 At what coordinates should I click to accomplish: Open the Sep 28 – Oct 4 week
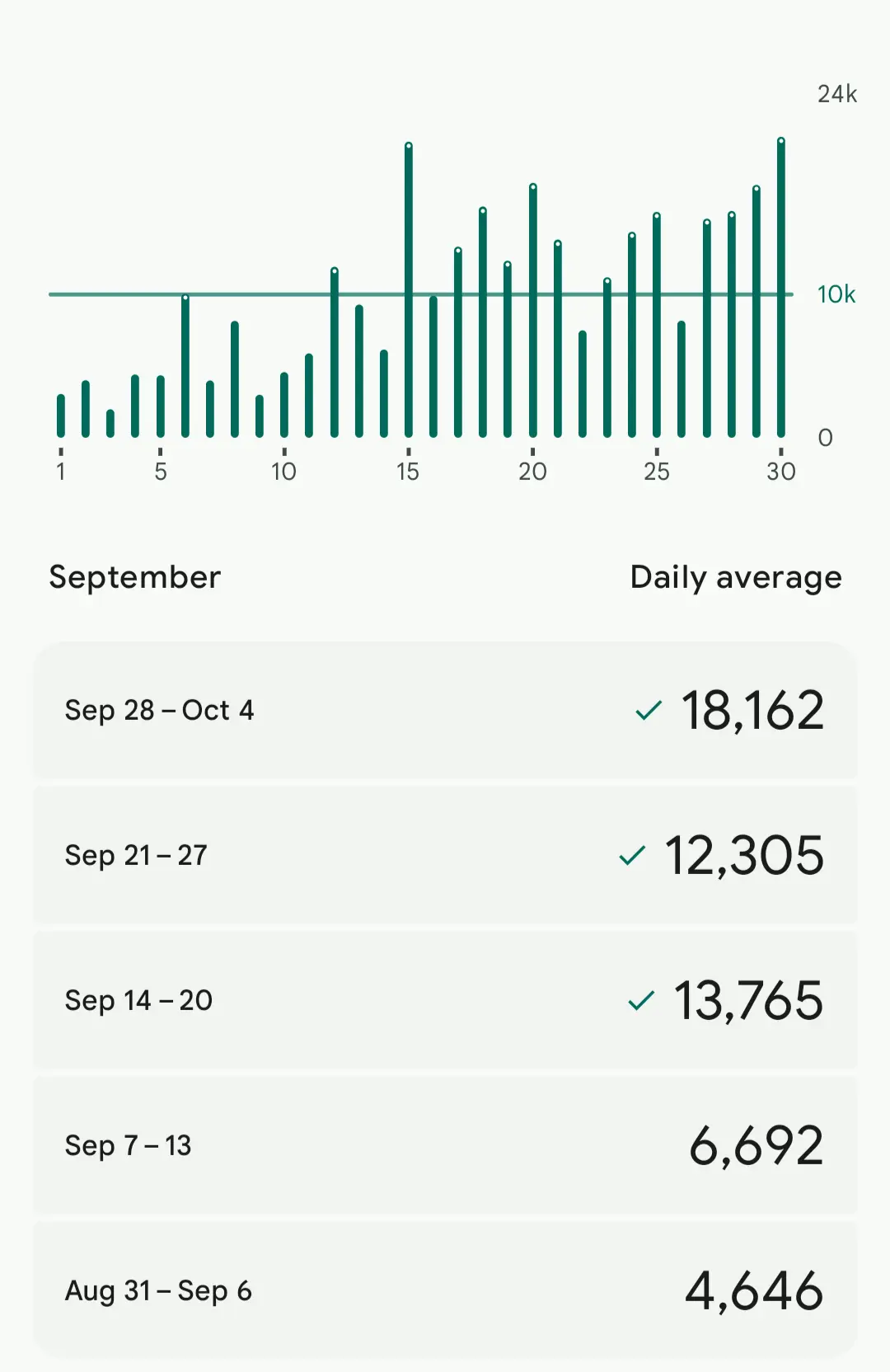click(445, 710)
